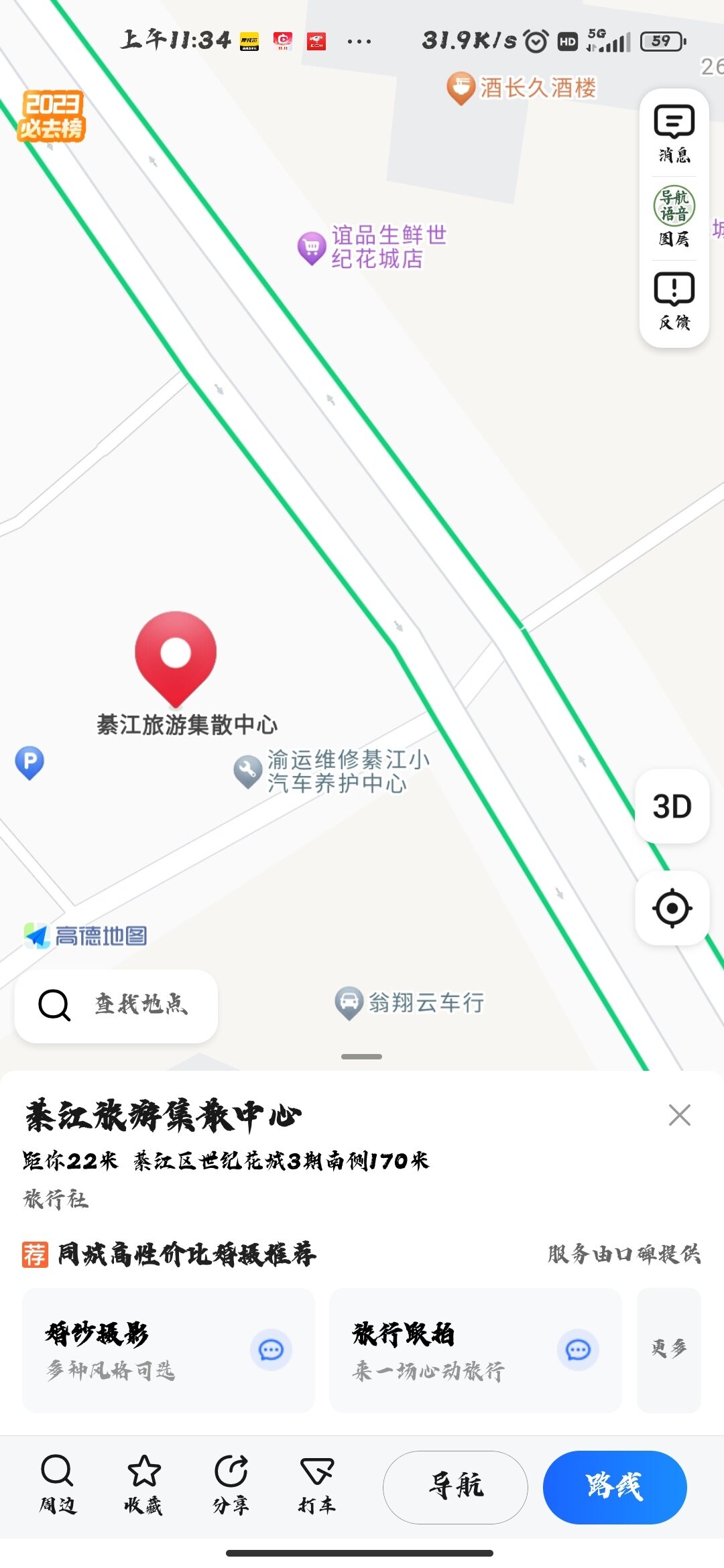Screen dimensions: 724x1568
Task: Tap the 反馈 feedback button
Action: [x=674, y=302]
